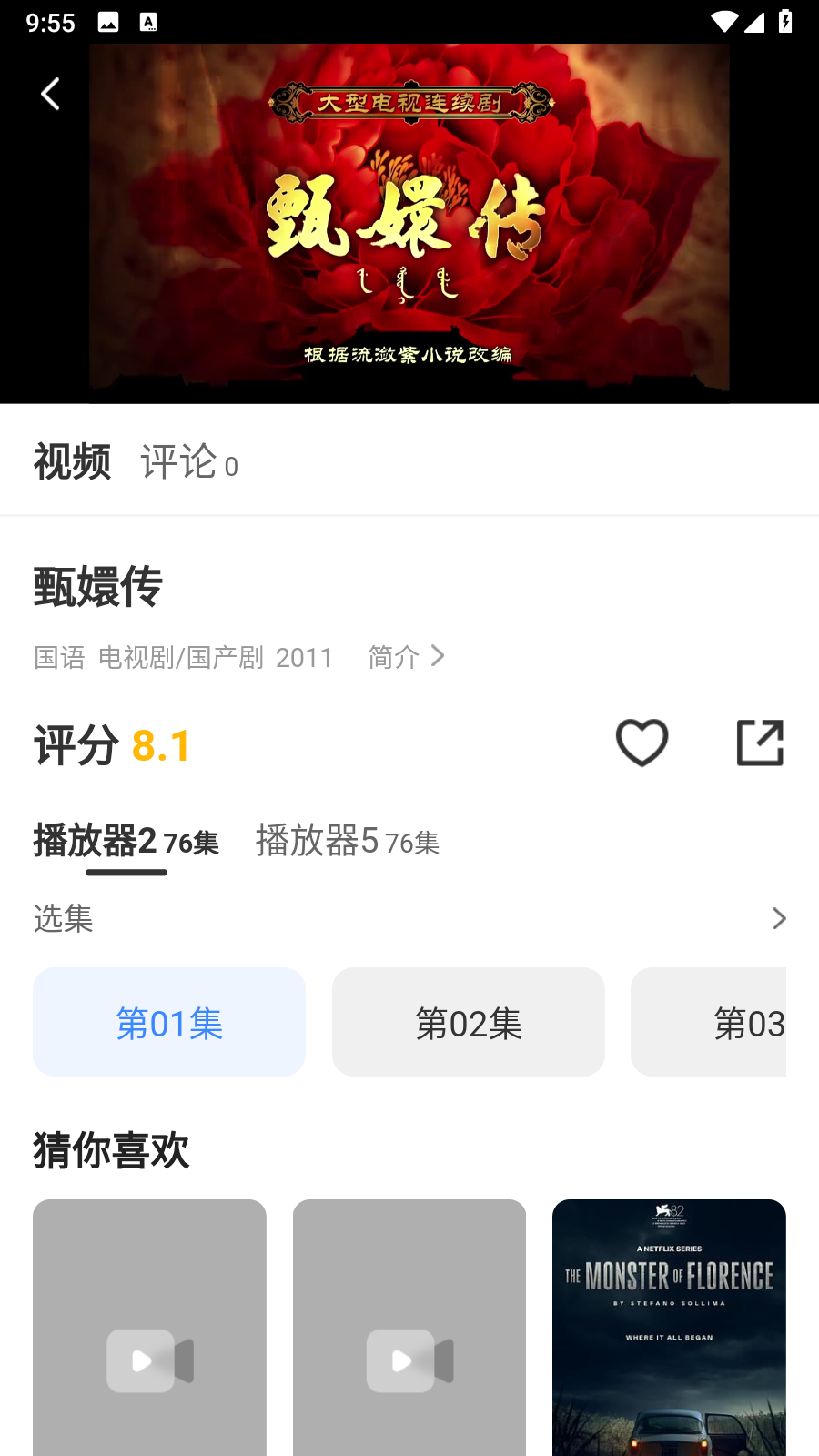Image resolution: width=819 pixels, height=1456 pixels.
Task: Go back with the back arrow
Action: click(x=50, y=93)
